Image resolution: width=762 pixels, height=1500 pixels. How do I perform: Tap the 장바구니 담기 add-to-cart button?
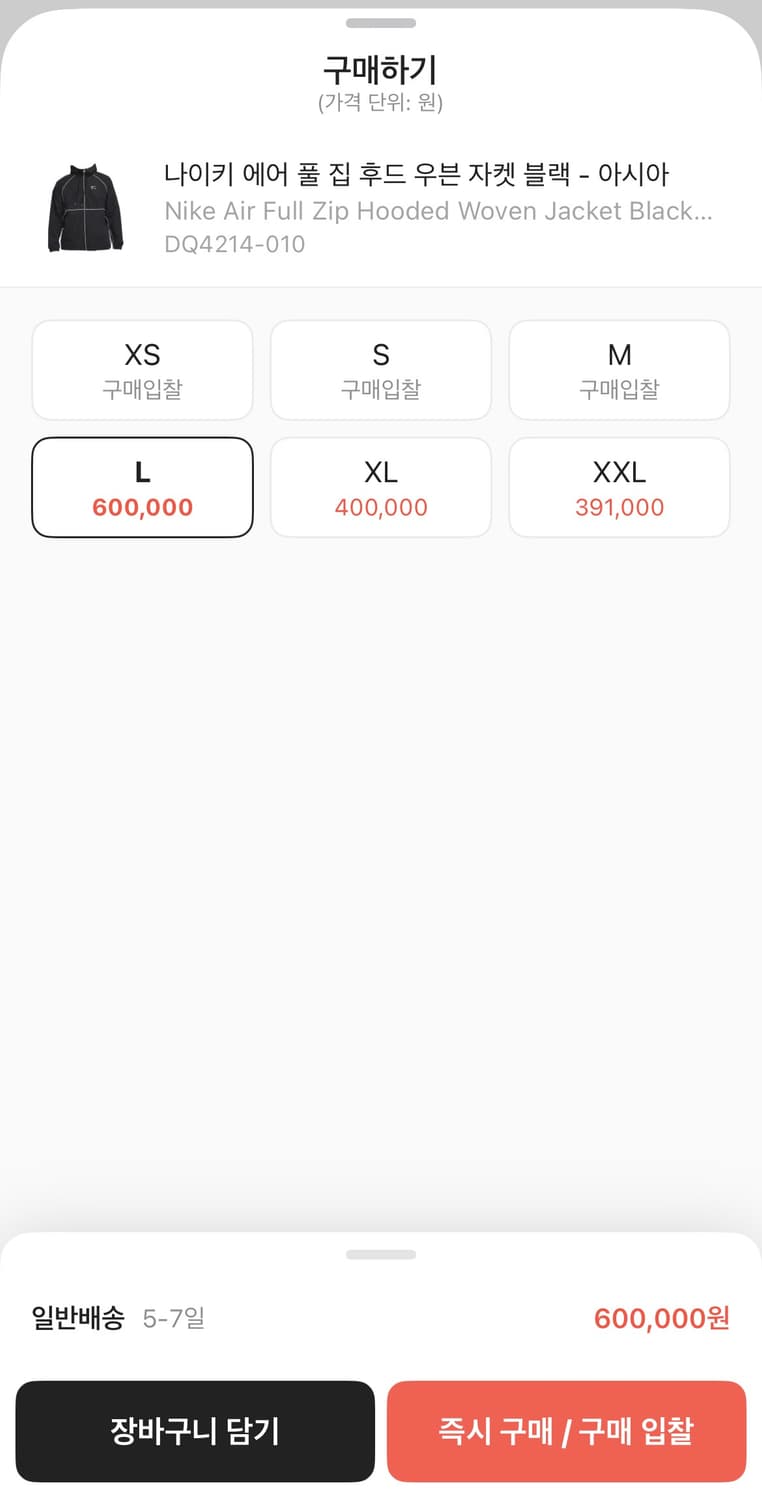coord(195,1431)
